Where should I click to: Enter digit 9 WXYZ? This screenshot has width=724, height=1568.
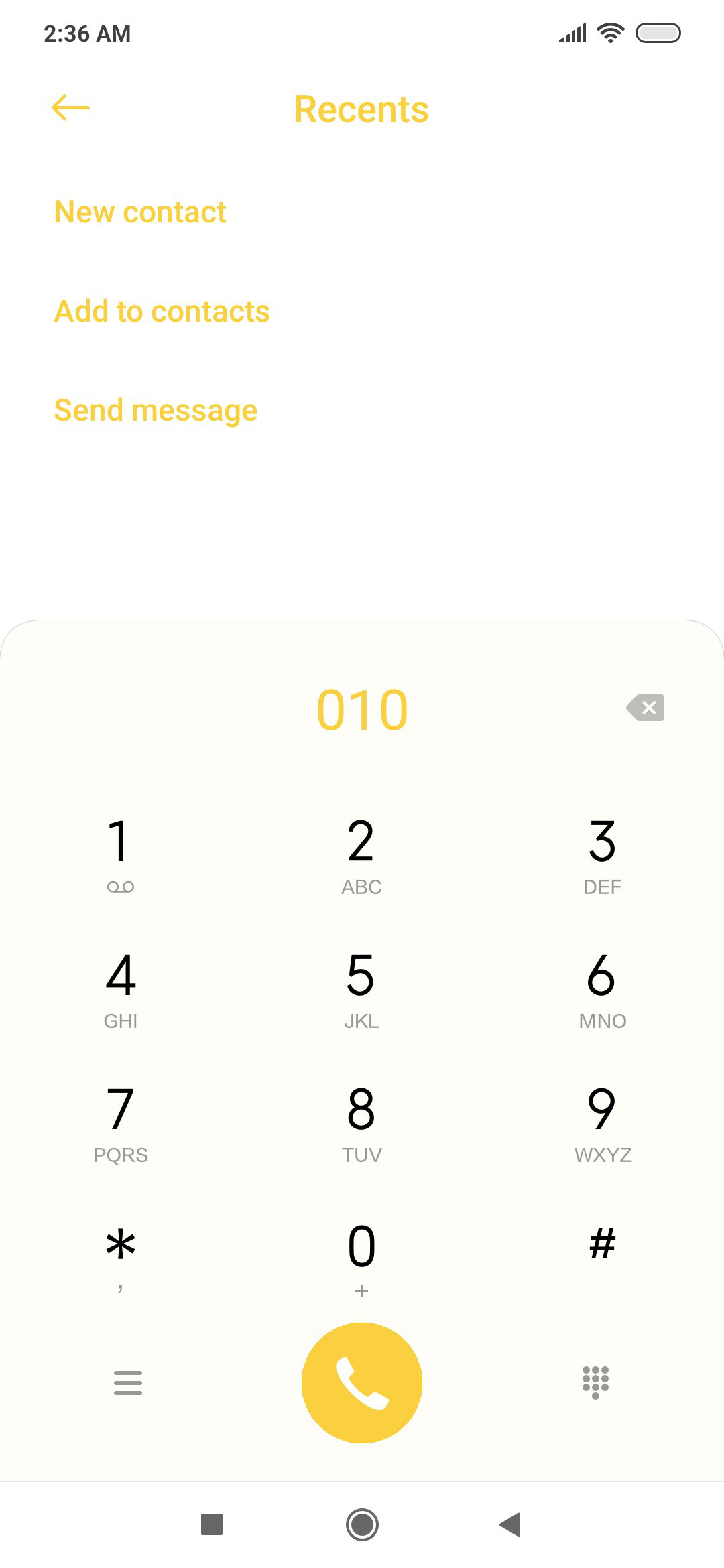(602, 1124)
